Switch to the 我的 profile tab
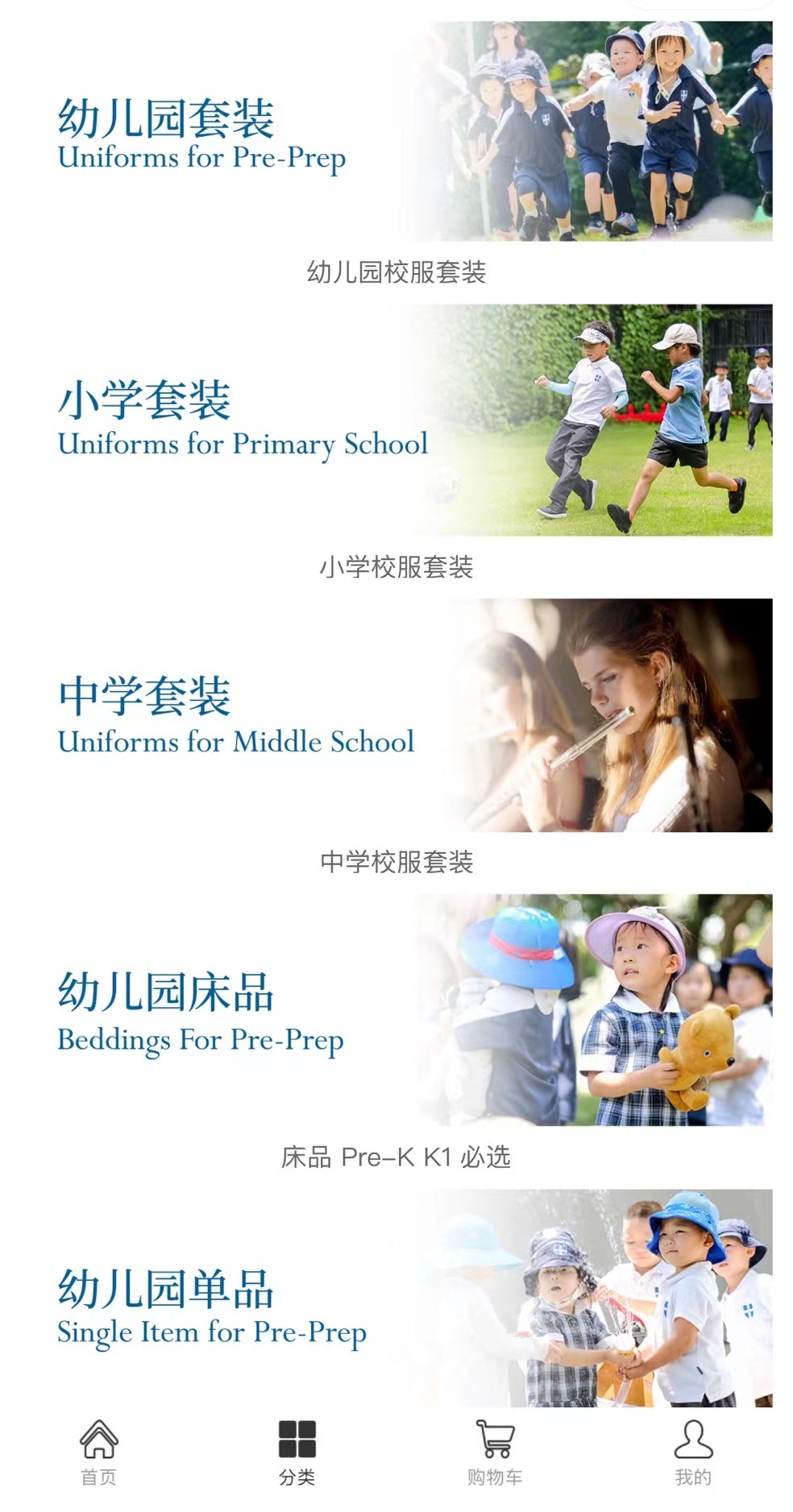Screen dimensions: 793x1512 (692, 1451)
